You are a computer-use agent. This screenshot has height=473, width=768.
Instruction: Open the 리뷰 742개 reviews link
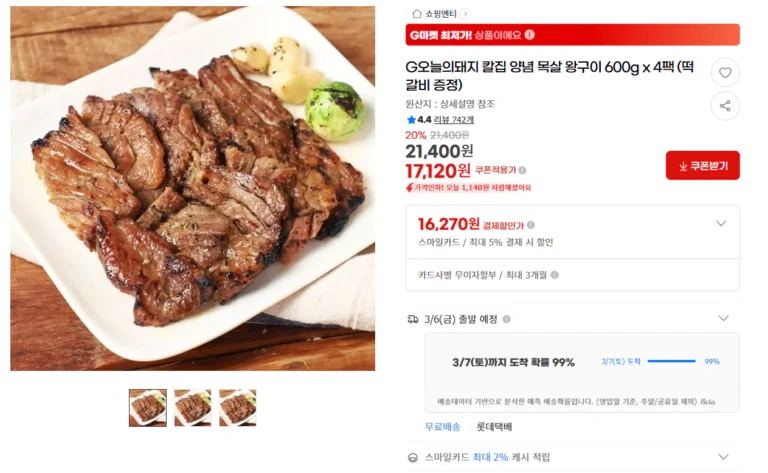[x=454, y=120]
